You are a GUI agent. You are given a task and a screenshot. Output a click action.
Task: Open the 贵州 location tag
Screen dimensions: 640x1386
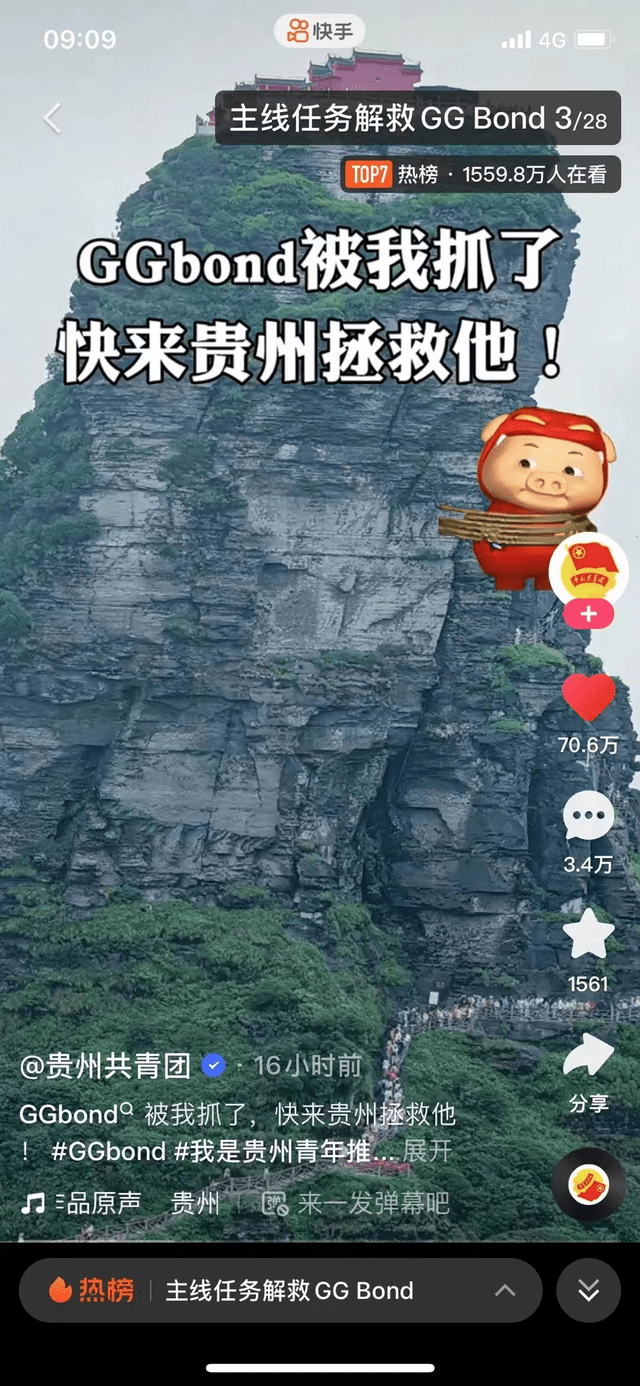coord(195,1203)
